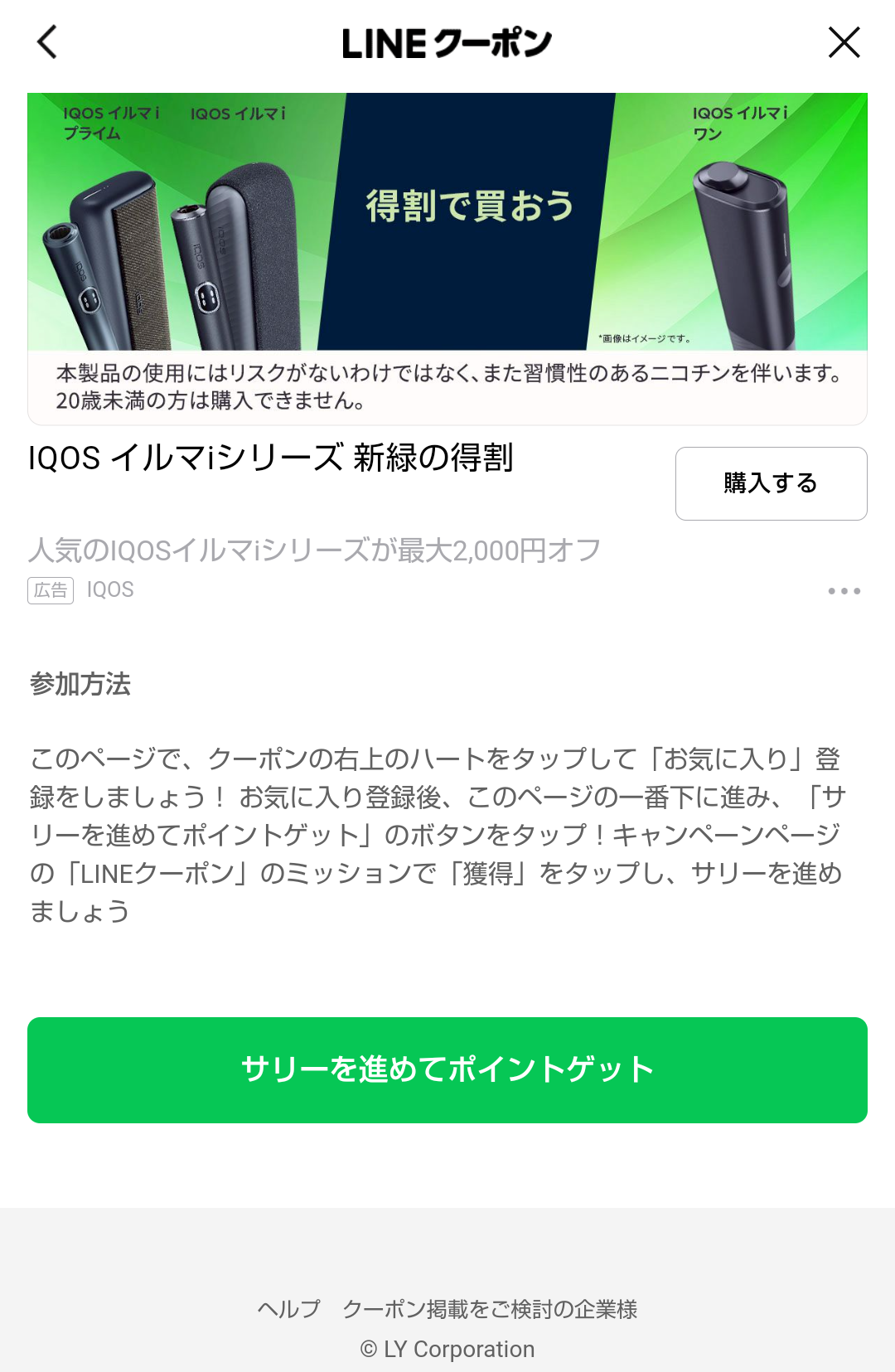Open the three-dot ad options menu
The width and height of the screenshot is (895, 1372).
click(x=844, y=591)
